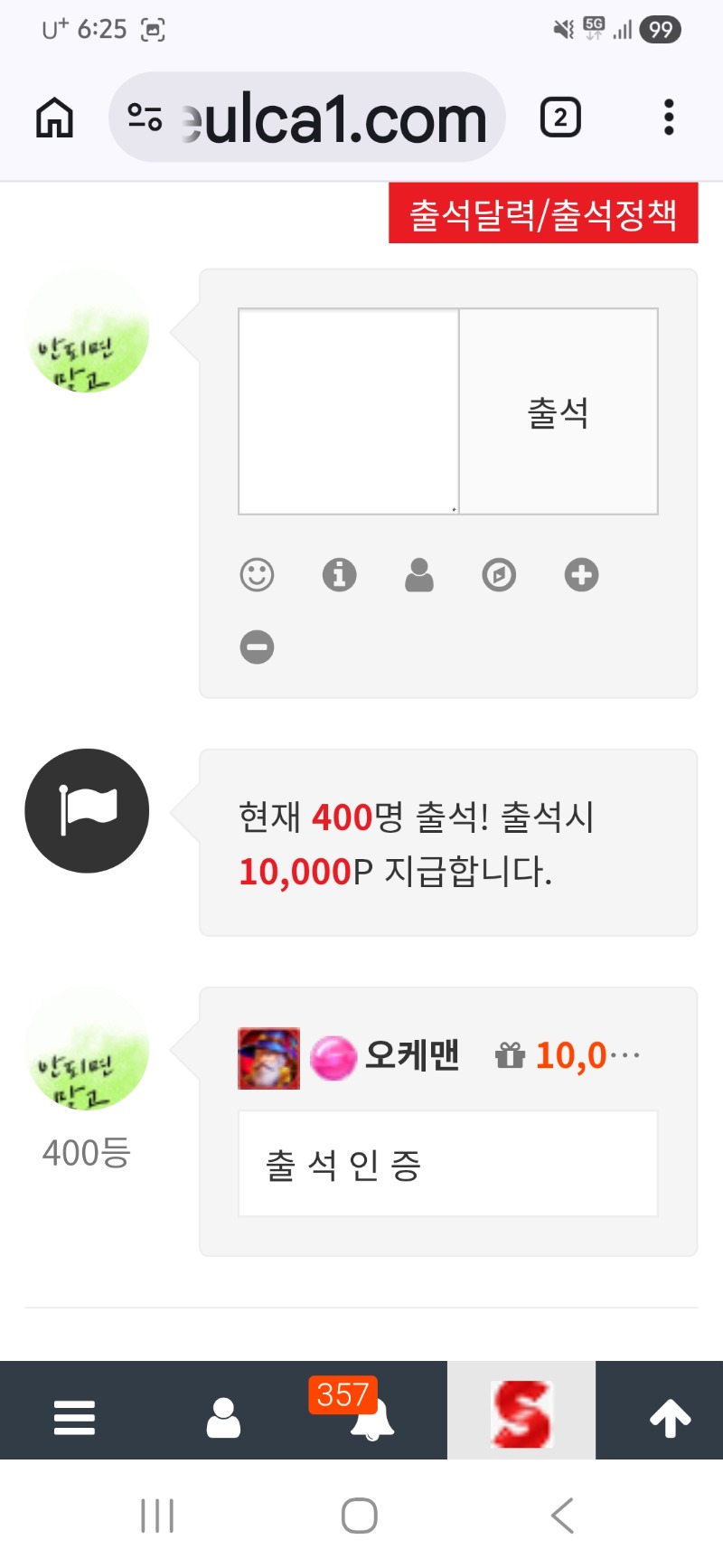Viewport: 723px width, 1568px height.
Task: Open the hamburger menu in bottom bar
Action: coord(74,1417)
